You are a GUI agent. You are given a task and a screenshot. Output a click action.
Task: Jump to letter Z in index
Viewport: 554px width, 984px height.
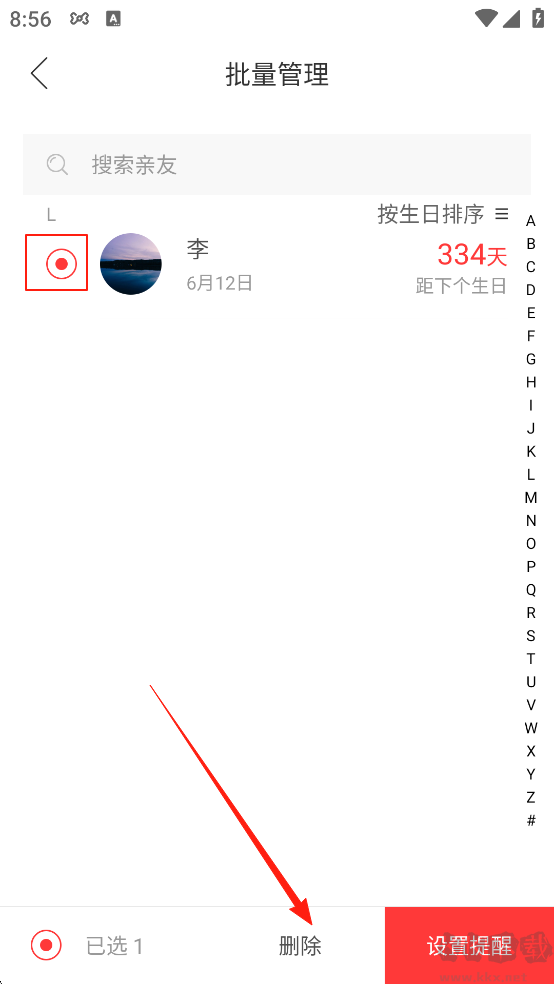coord(531,798)
